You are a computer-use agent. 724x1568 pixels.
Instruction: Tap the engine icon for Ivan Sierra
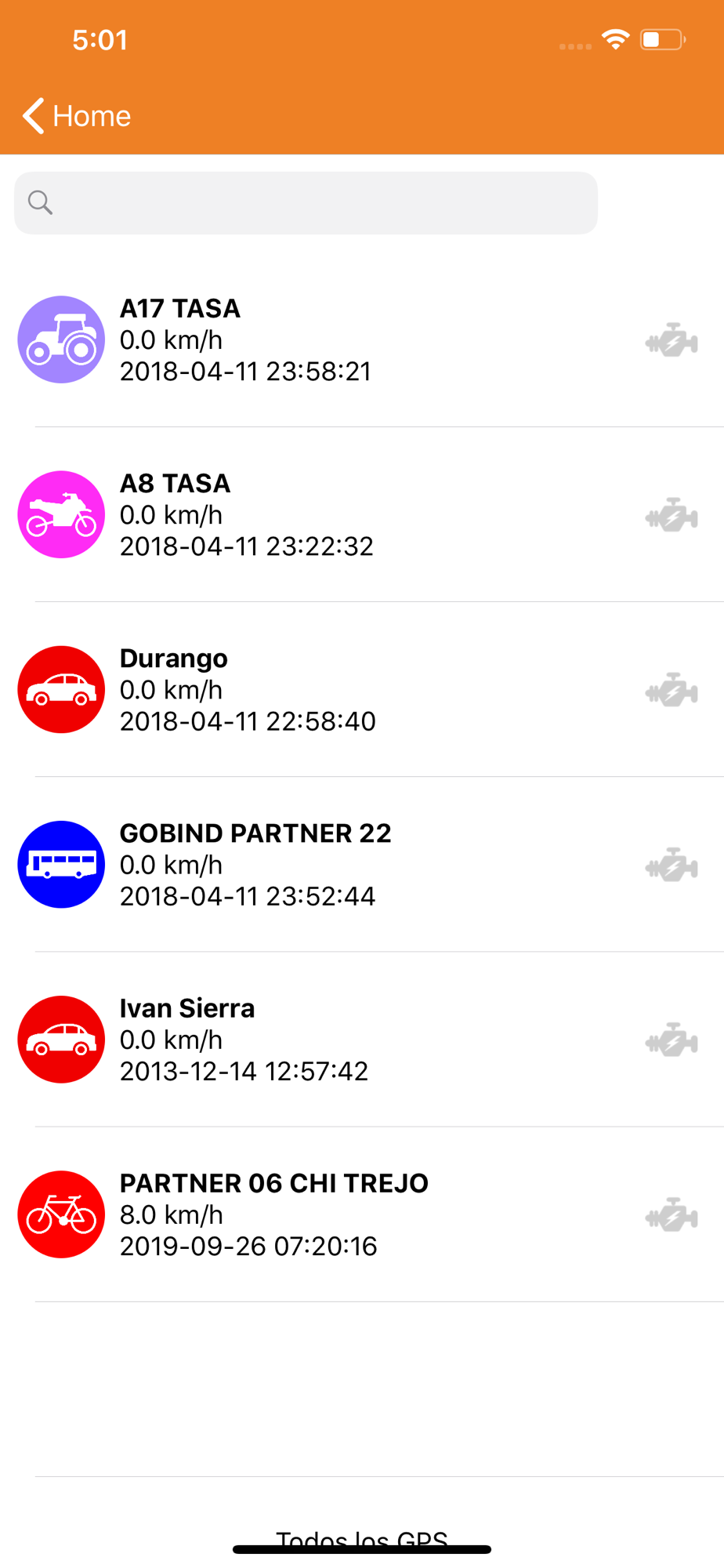pos(672,1040)
